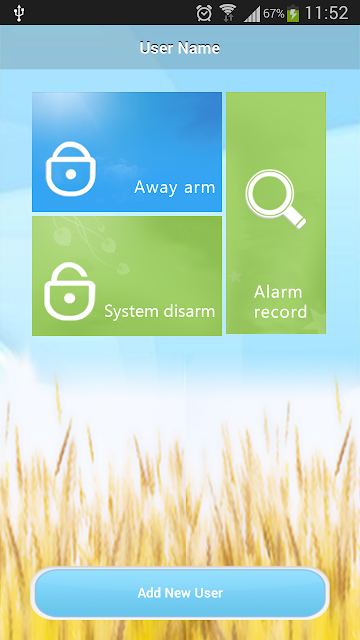
Task: Open the Alarm record tile
Action: coord(276,213)
